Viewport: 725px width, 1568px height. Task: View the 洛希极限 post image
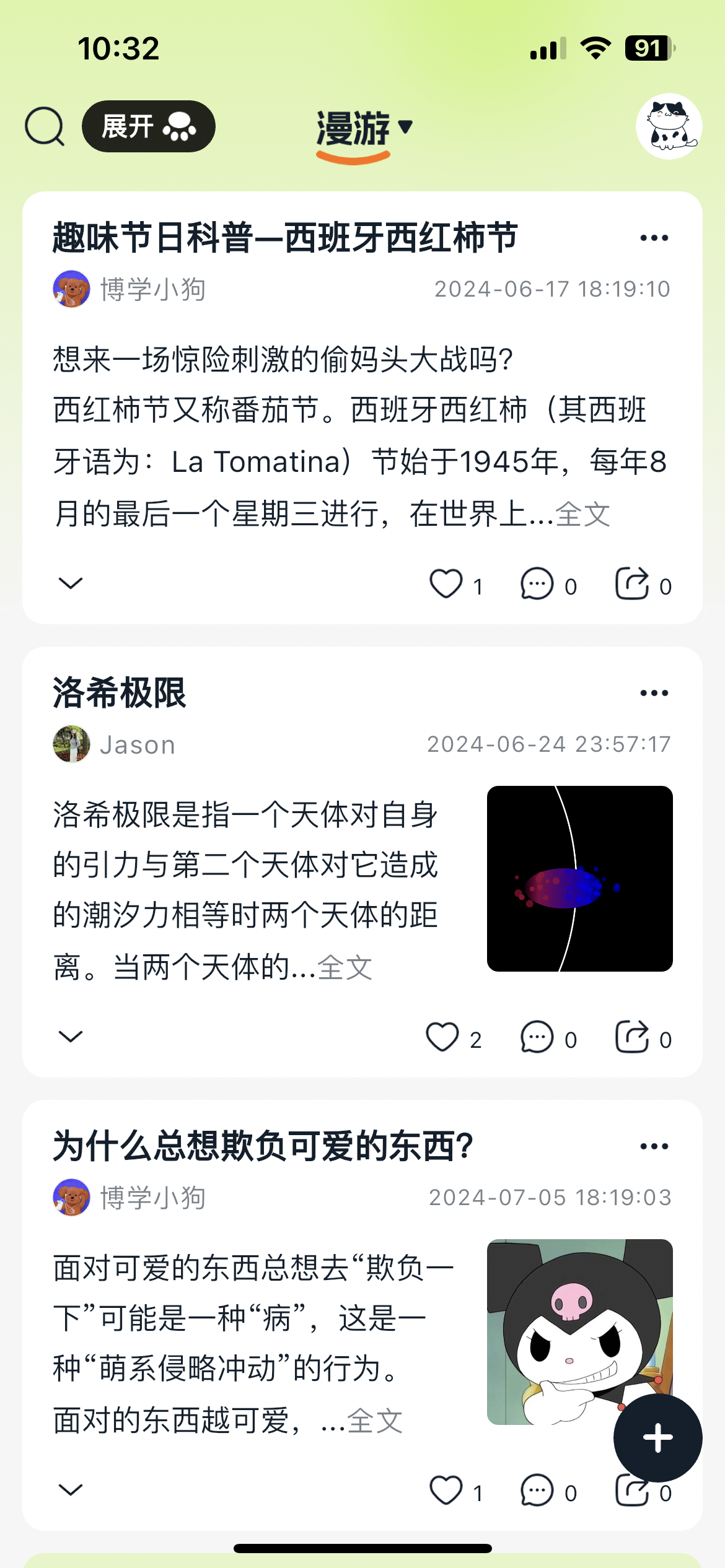(579, 878)
